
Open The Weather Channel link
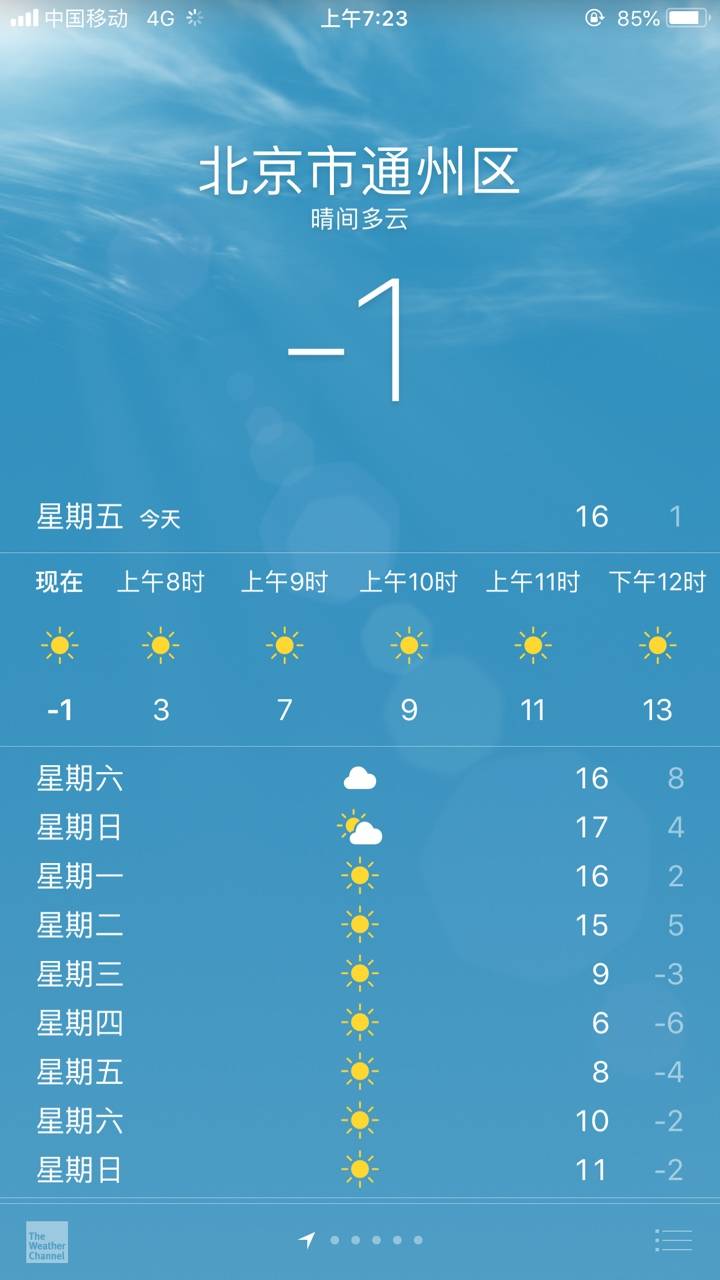point(47,1241)
